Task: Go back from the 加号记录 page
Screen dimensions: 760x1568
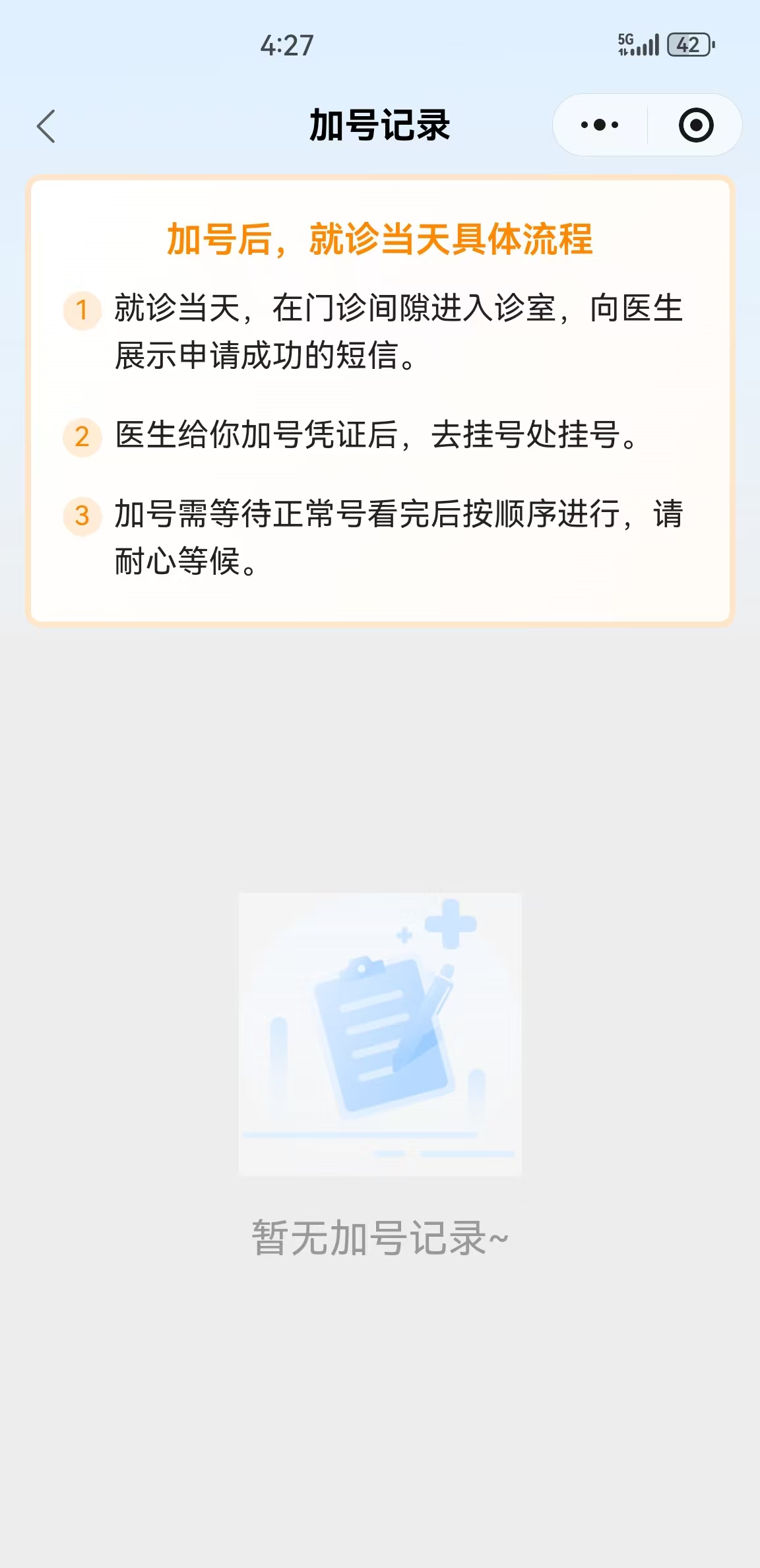Action: 46,126
